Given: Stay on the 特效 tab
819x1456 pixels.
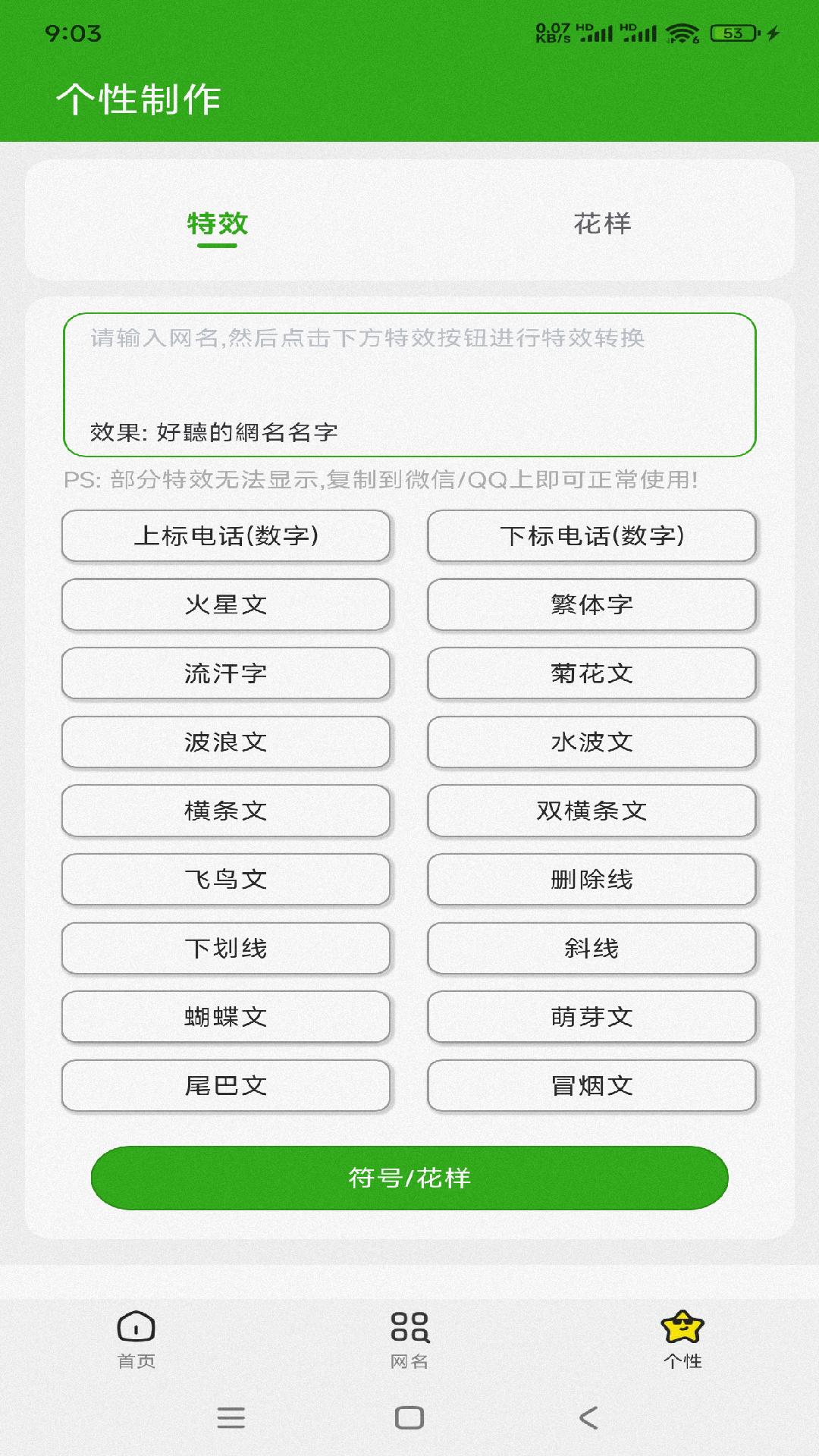Looking at the screenshot, I should [218, 224].
